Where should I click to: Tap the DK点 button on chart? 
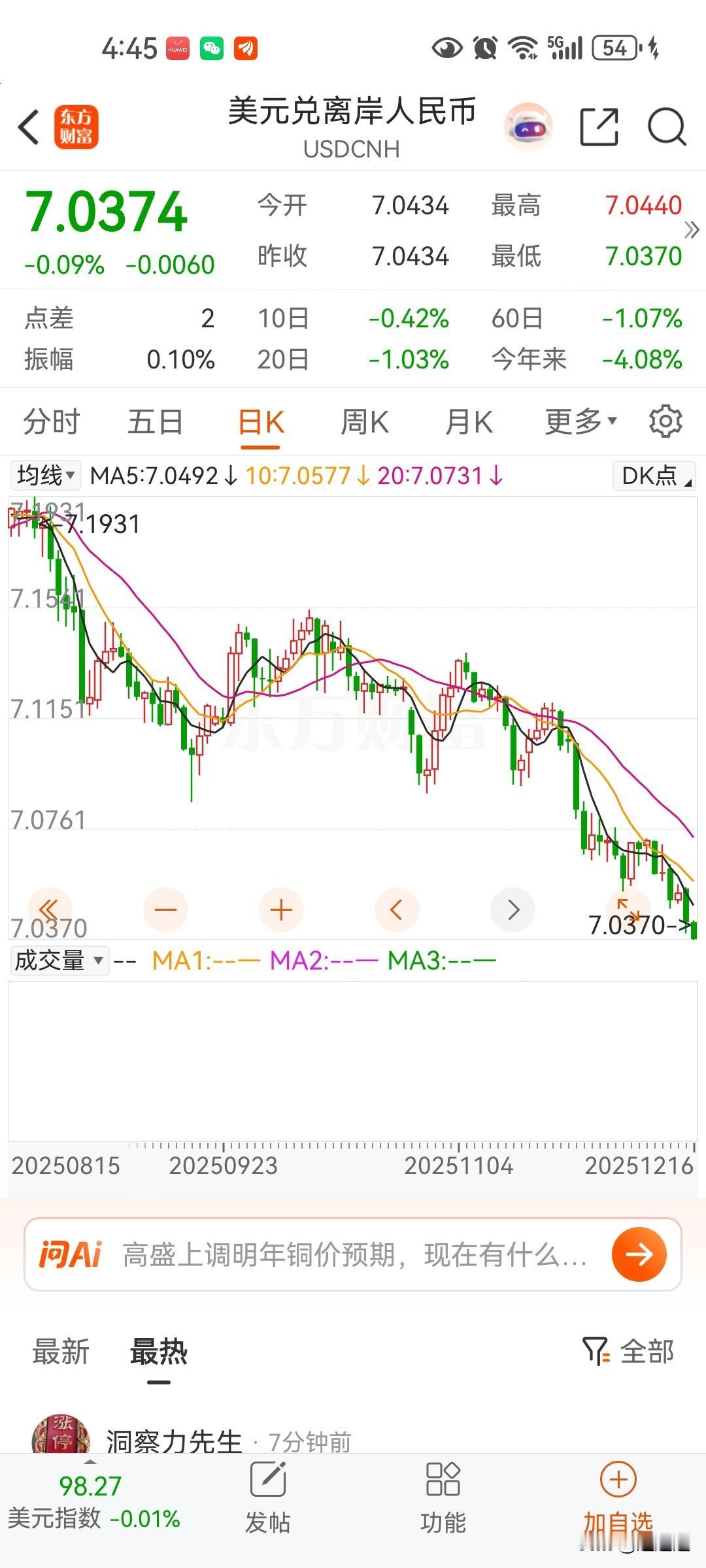click(x=653, y=475)
